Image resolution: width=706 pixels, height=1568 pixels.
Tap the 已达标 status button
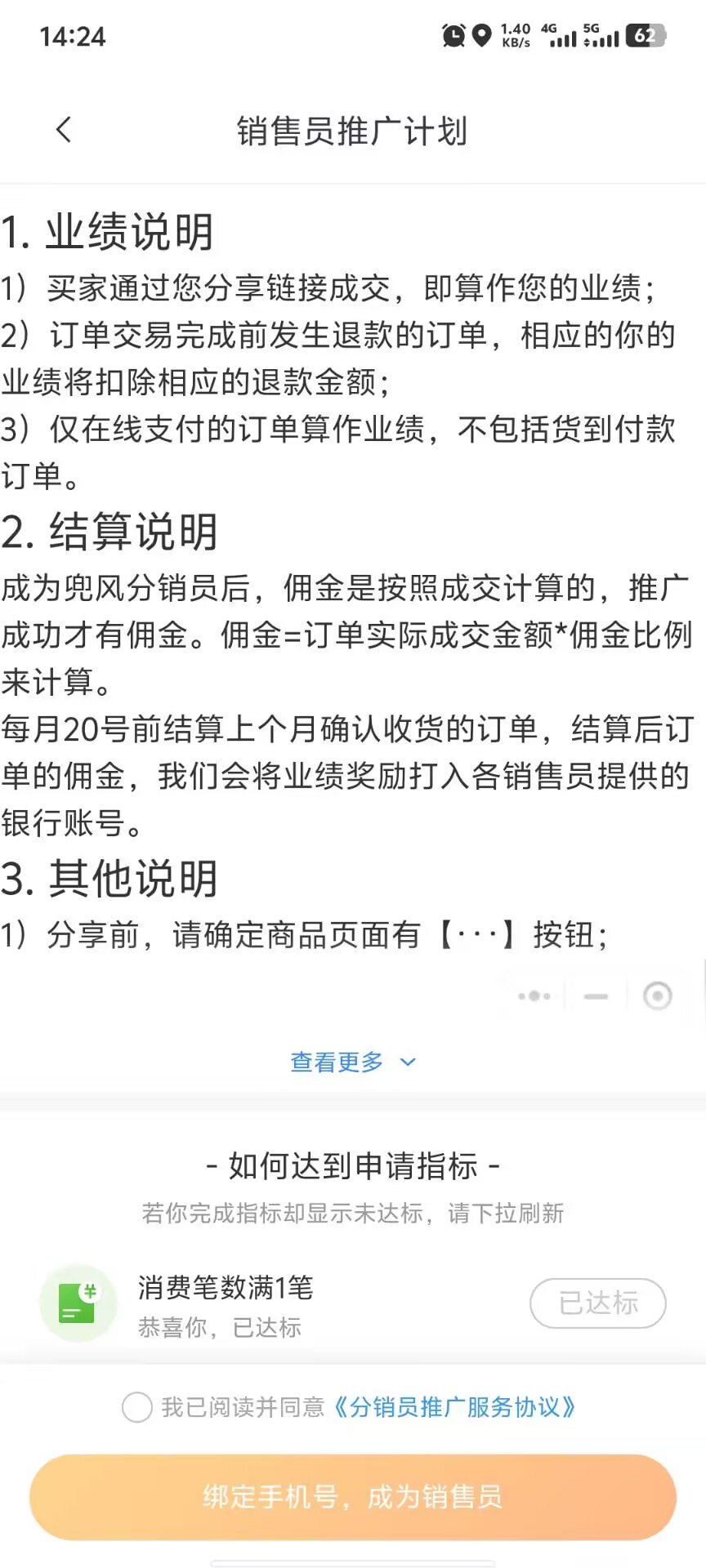pos(597,1303)
